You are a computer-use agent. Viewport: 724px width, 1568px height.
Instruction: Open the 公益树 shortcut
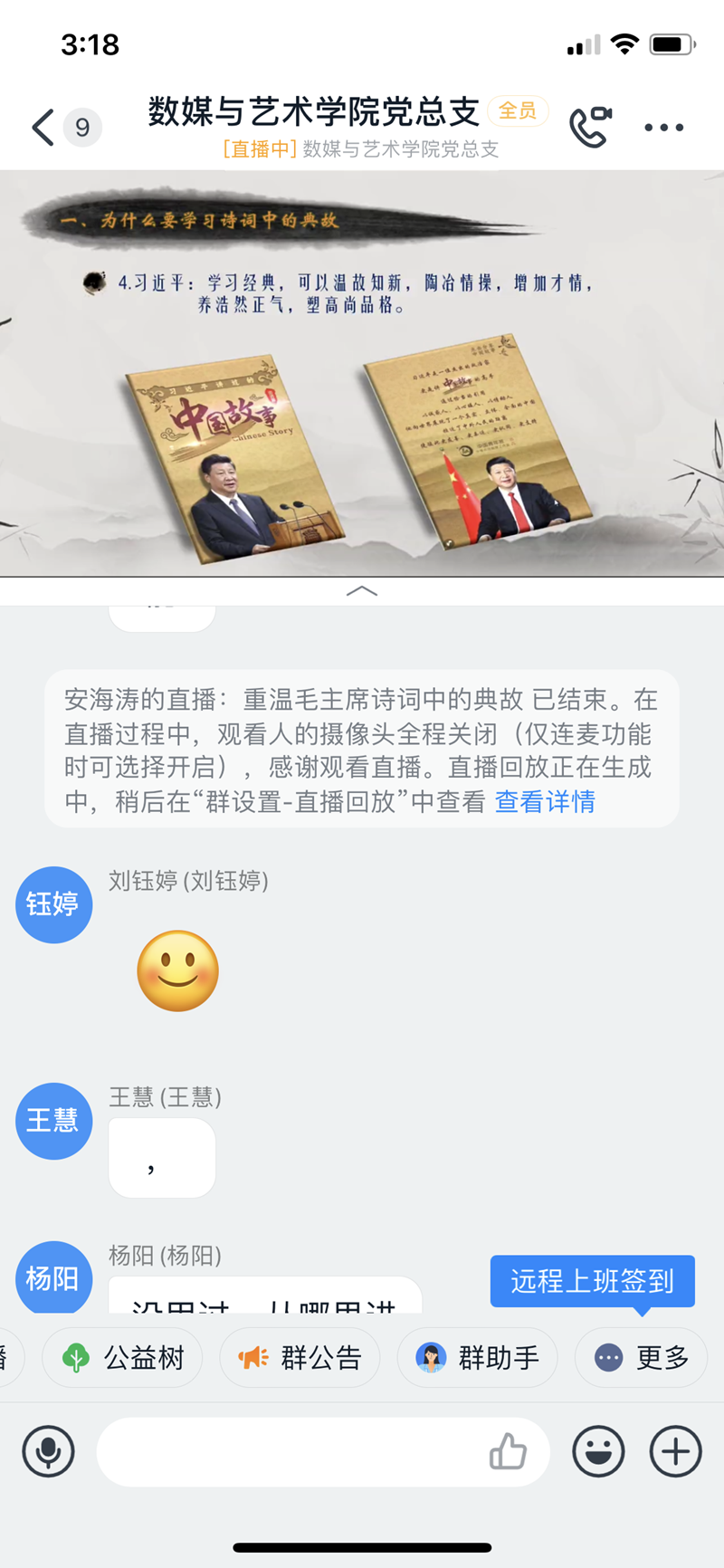[123, 1357]
